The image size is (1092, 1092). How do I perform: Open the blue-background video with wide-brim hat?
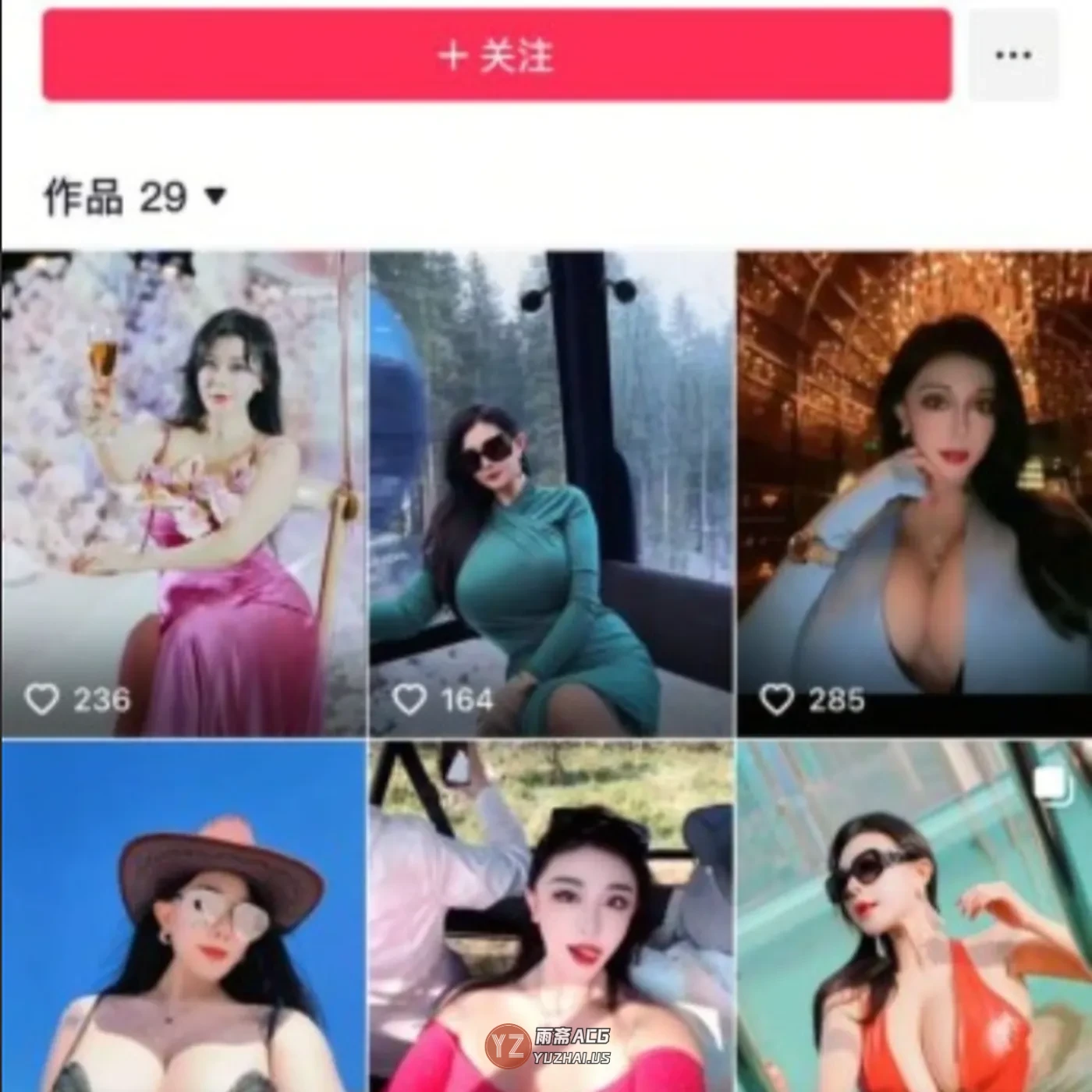183,916
